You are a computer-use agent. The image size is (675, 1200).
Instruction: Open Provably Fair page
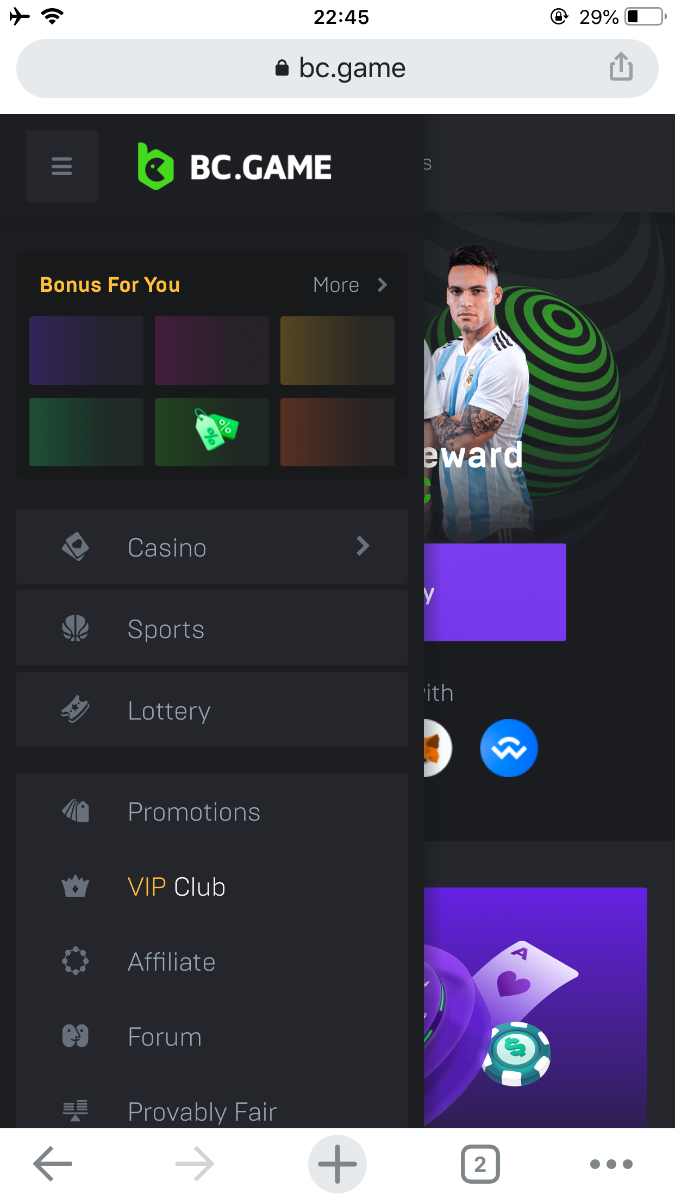coord(202,1111)
